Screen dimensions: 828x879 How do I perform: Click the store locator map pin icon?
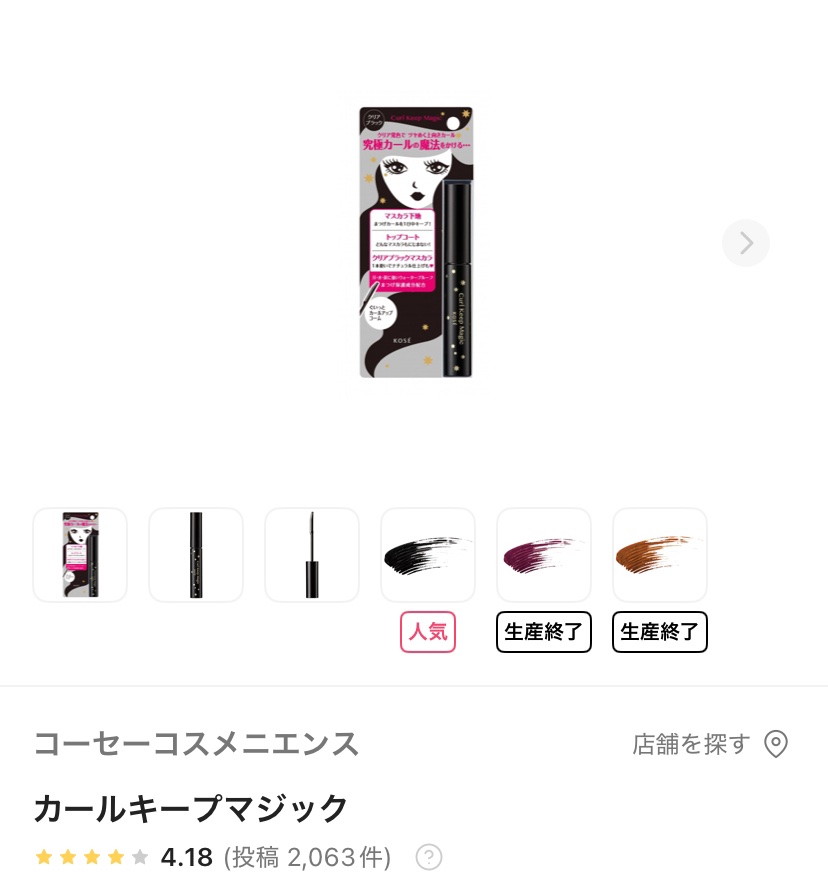776,744
